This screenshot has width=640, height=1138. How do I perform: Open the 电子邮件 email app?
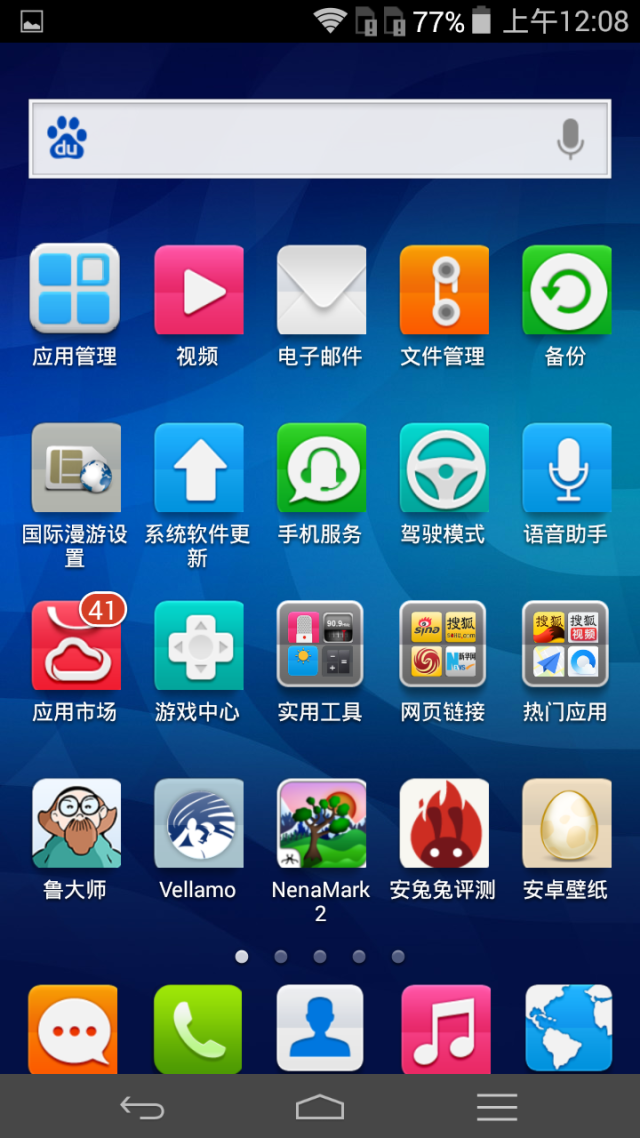[x=320, y=290]
